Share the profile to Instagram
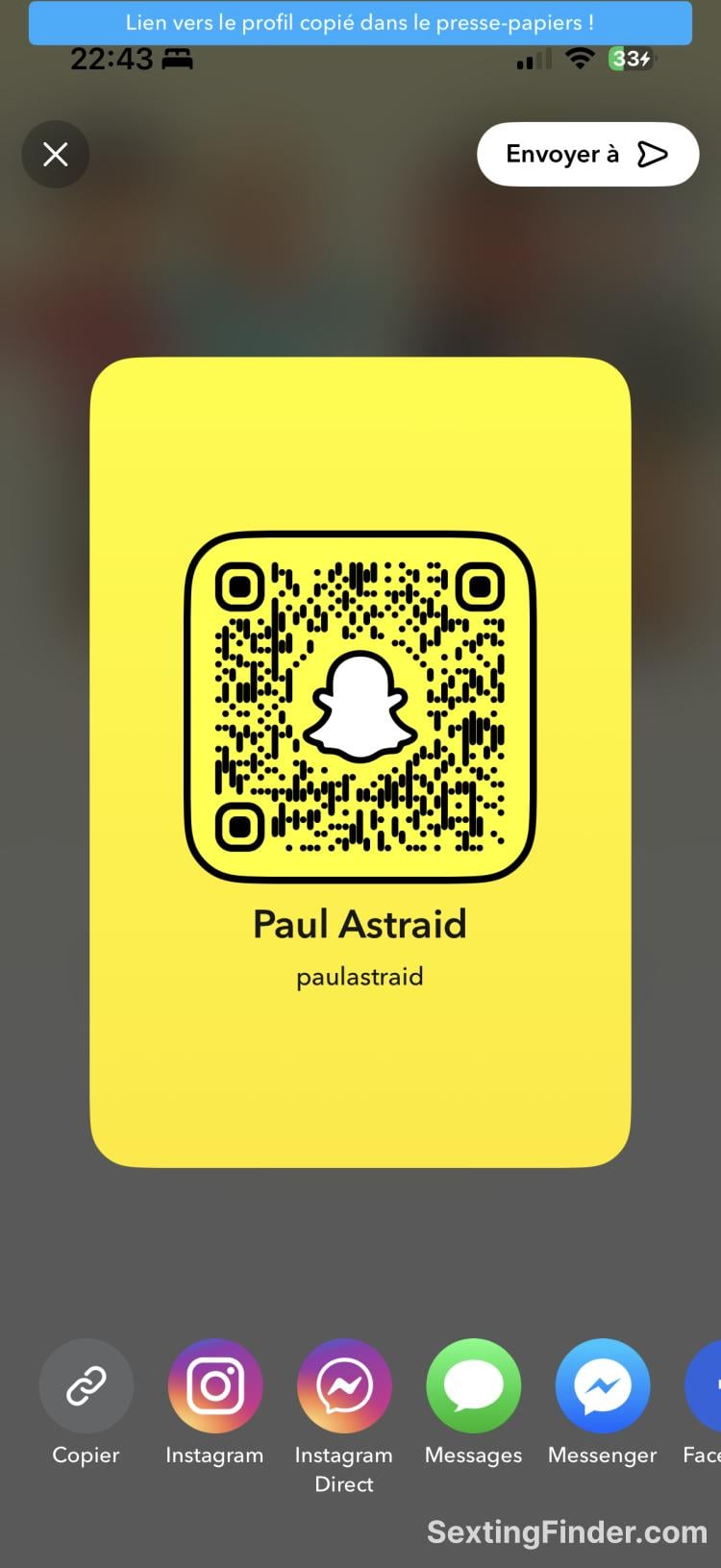 click(x=214, y=1386)
